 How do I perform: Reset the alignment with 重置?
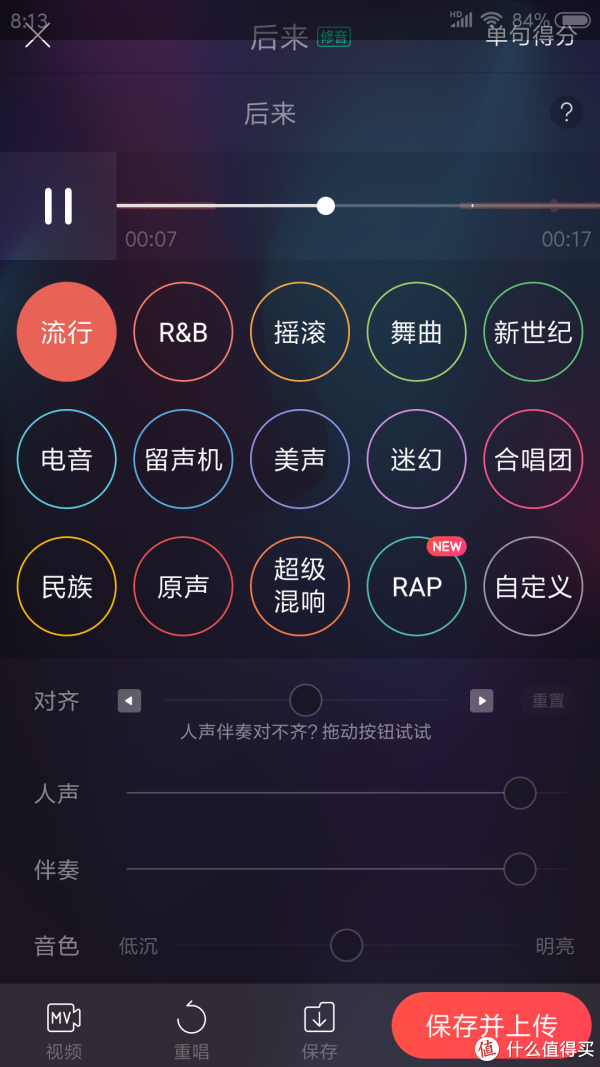548,701
